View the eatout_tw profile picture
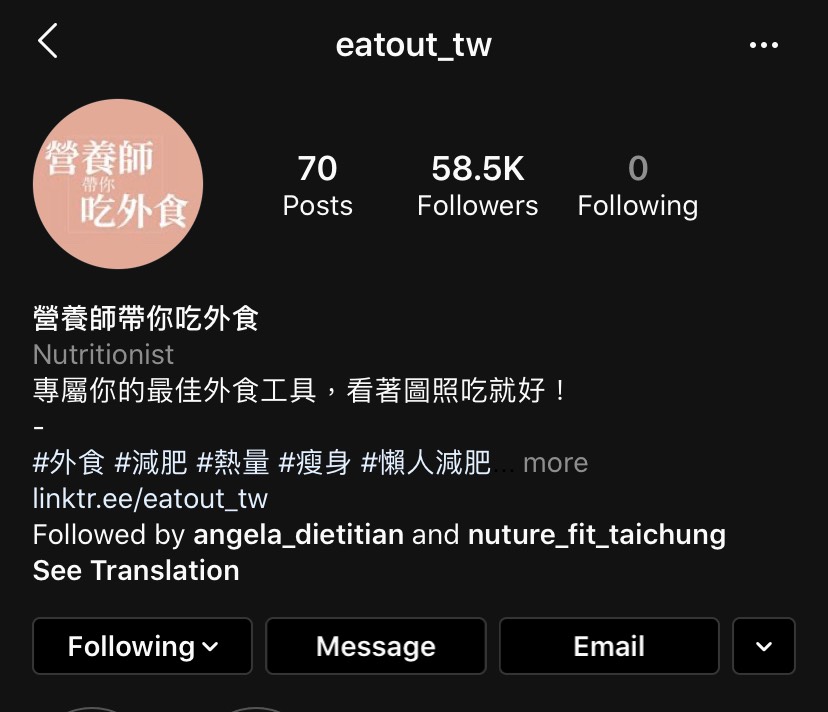Image resolution: width=828 pixels, height=712 pixels. tap(118, 184)
